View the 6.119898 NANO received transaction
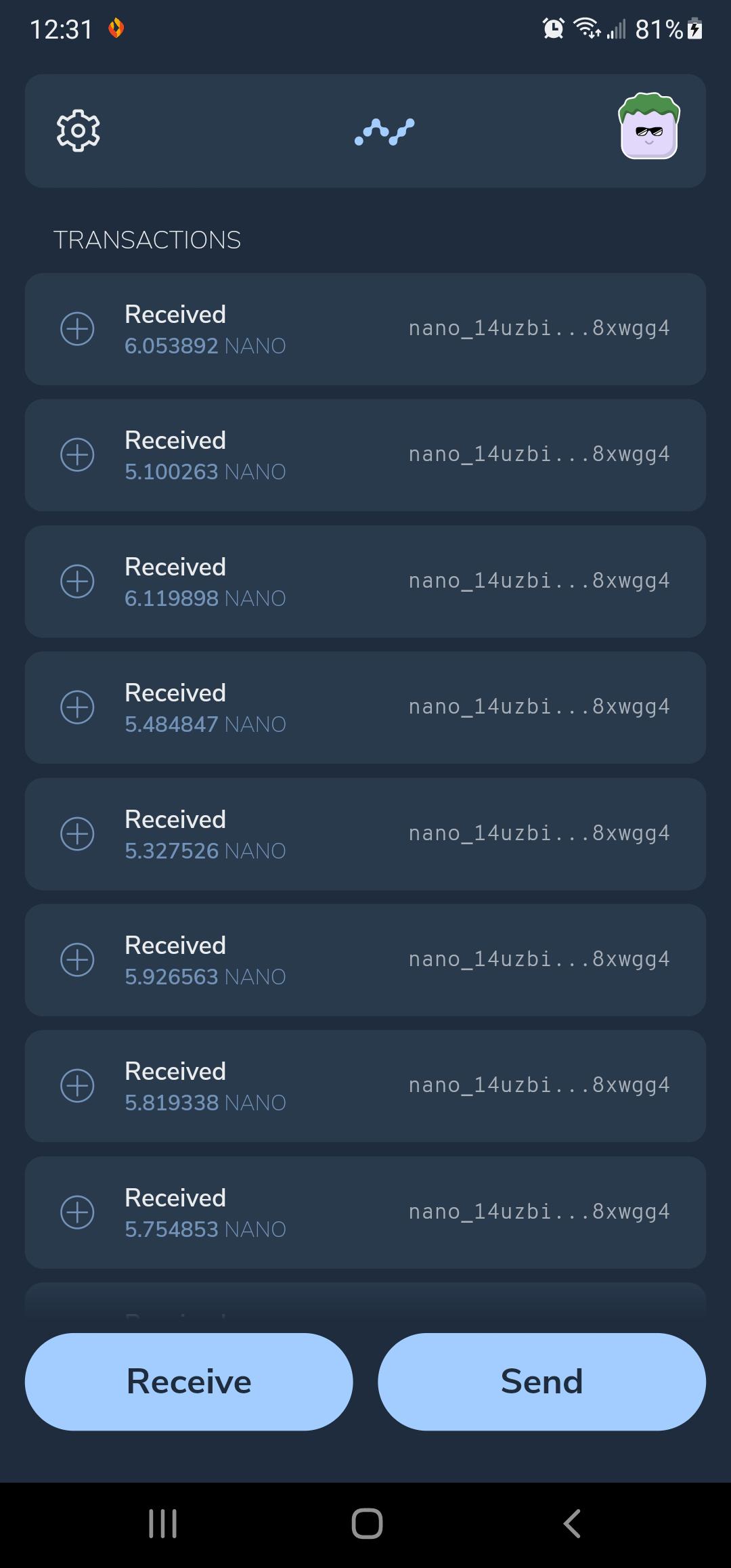The image size is (731, 1568). pyautogui.click(x=365, y=582)
